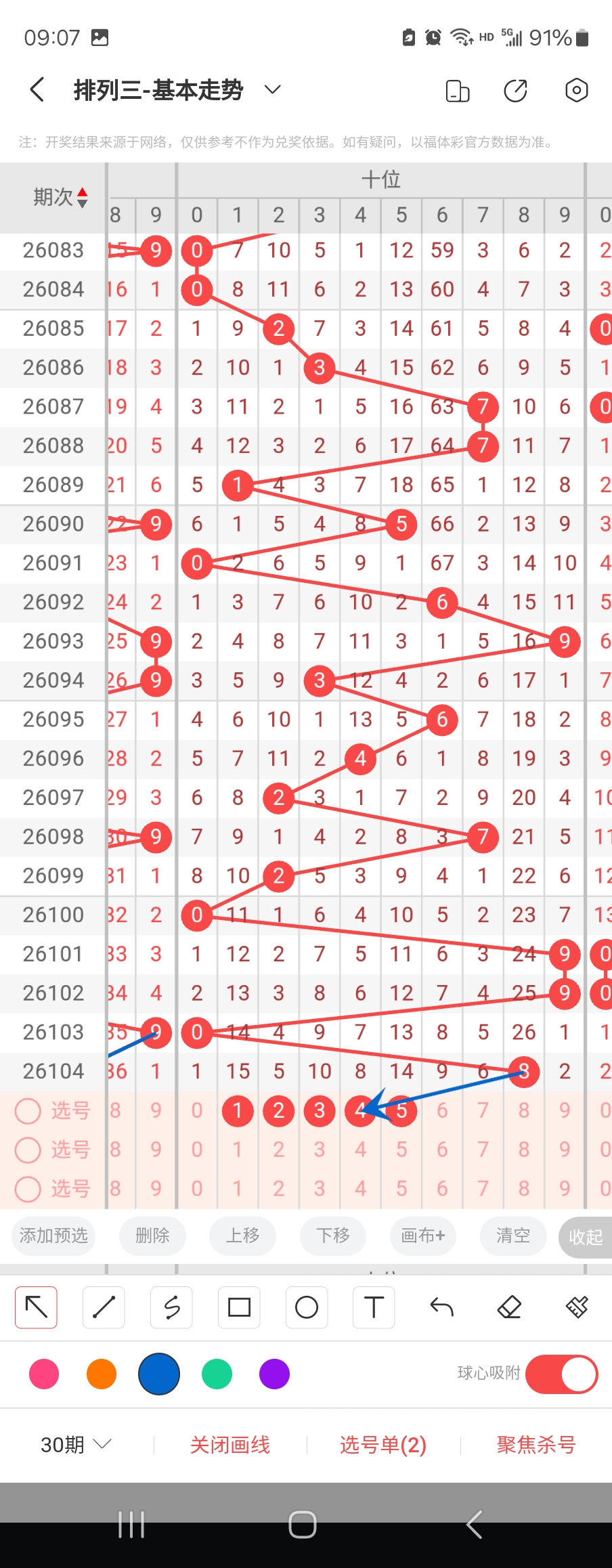Tap the 删除 button
The width and height of the screenshot is (612, 1568).
click(x=152, y=1236)
